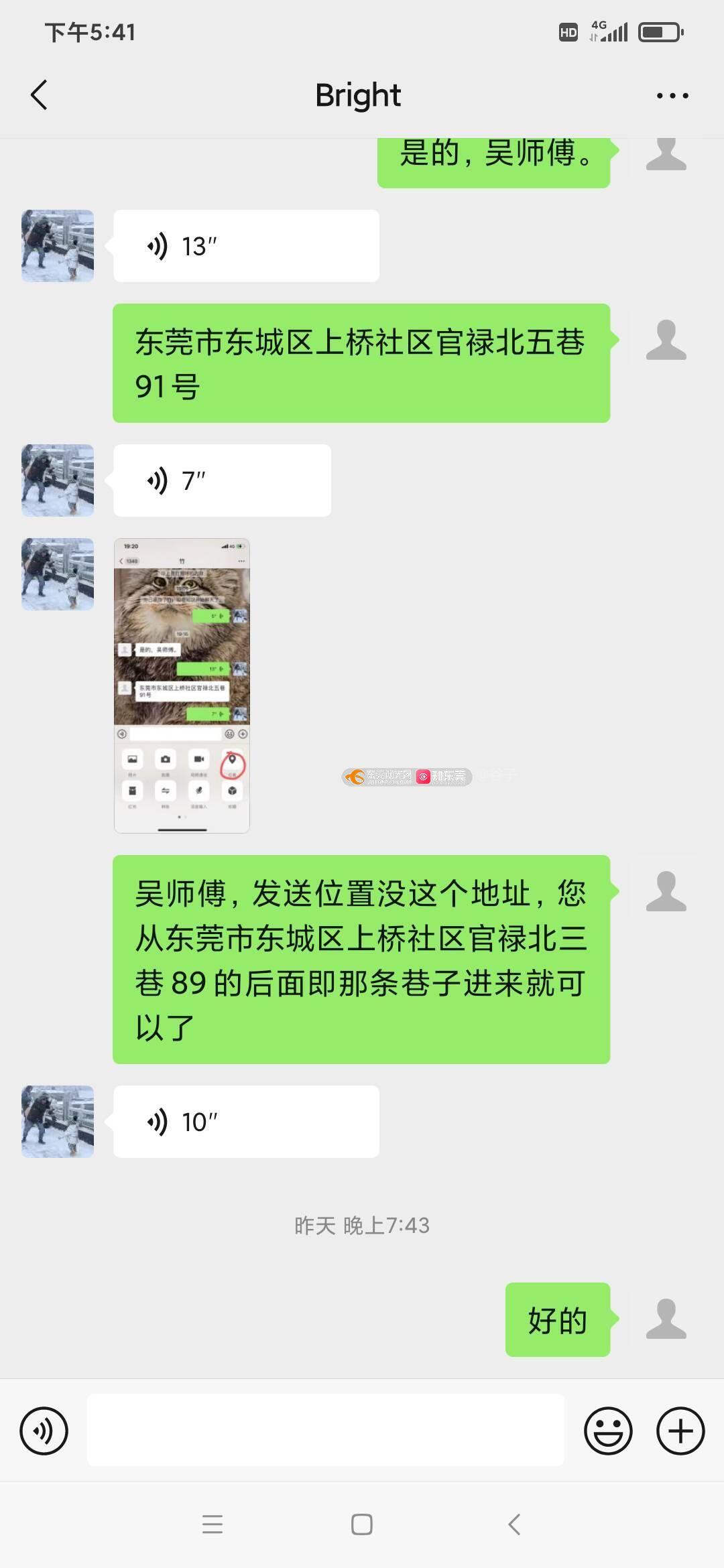Open the plus attachment menu
Image resolution: width=724 pixels, height=1568 pixels.
click(680, 1431)
